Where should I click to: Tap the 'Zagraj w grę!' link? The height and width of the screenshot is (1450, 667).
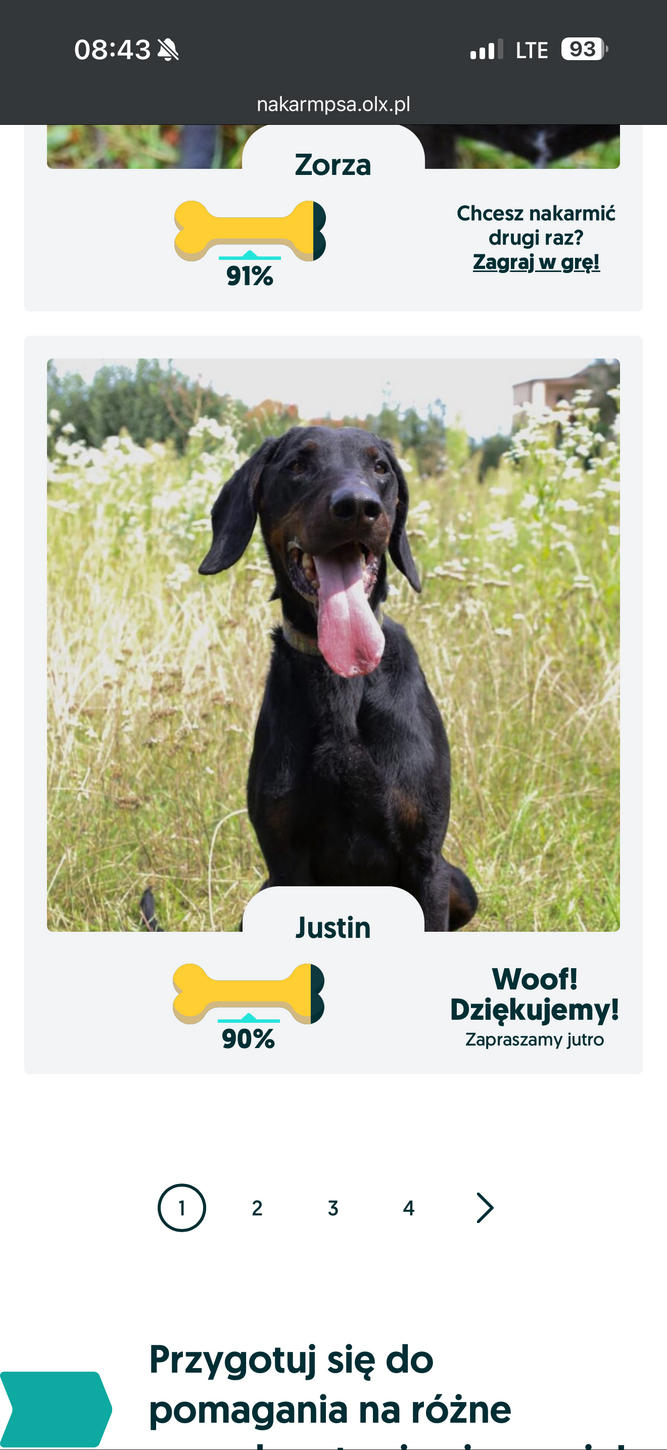536,263
